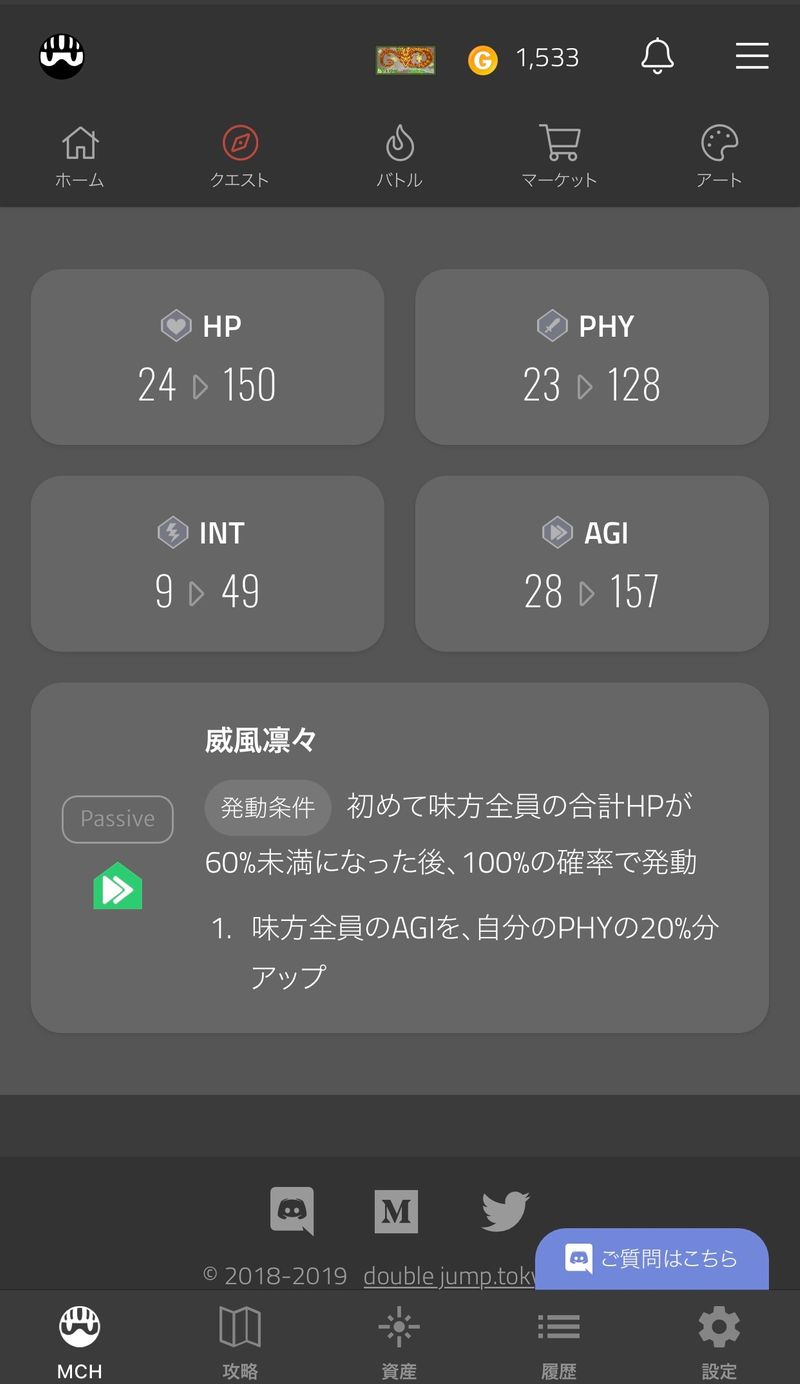Viewport: 800px width, 1384px height.
Task: Open 資産 in the bottom bar
Action: click(x=399, y=1340)
